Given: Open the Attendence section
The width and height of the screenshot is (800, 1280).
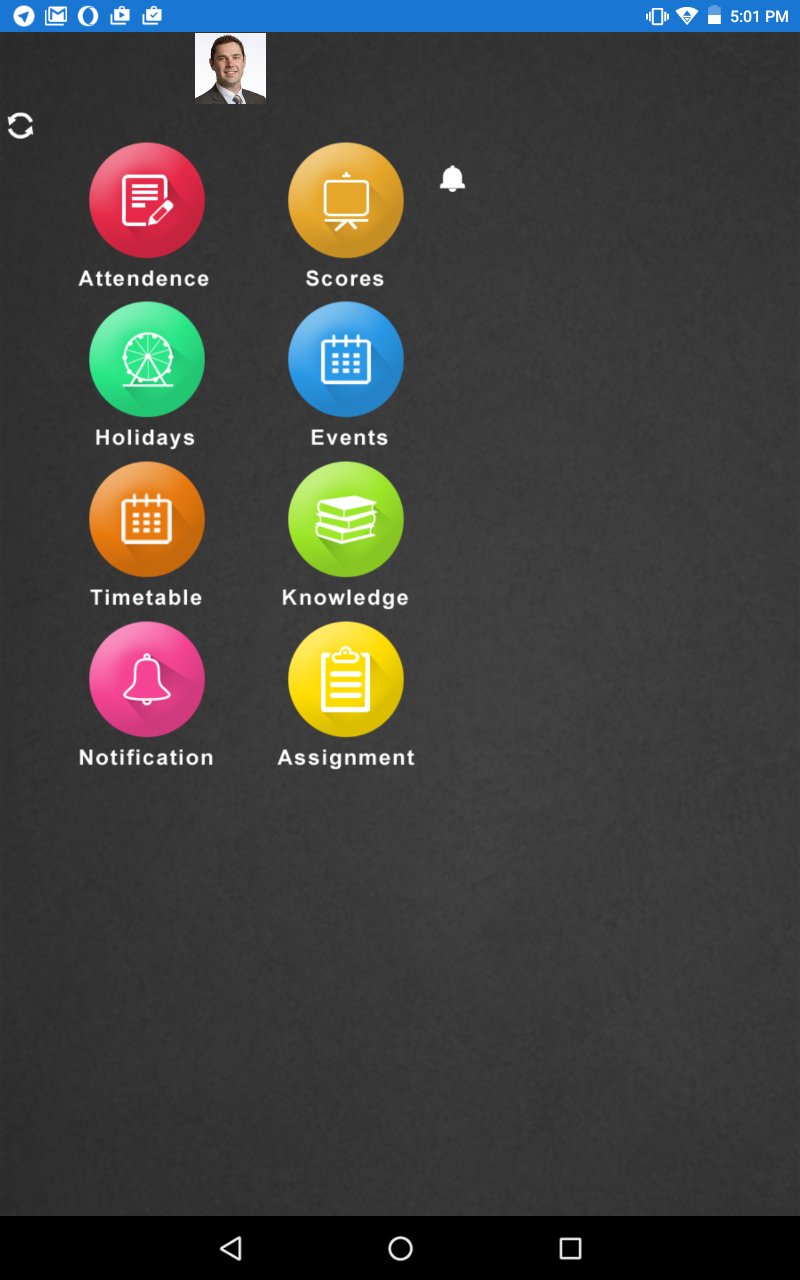Looking at the screenshot, I should [x=147, y=201].
